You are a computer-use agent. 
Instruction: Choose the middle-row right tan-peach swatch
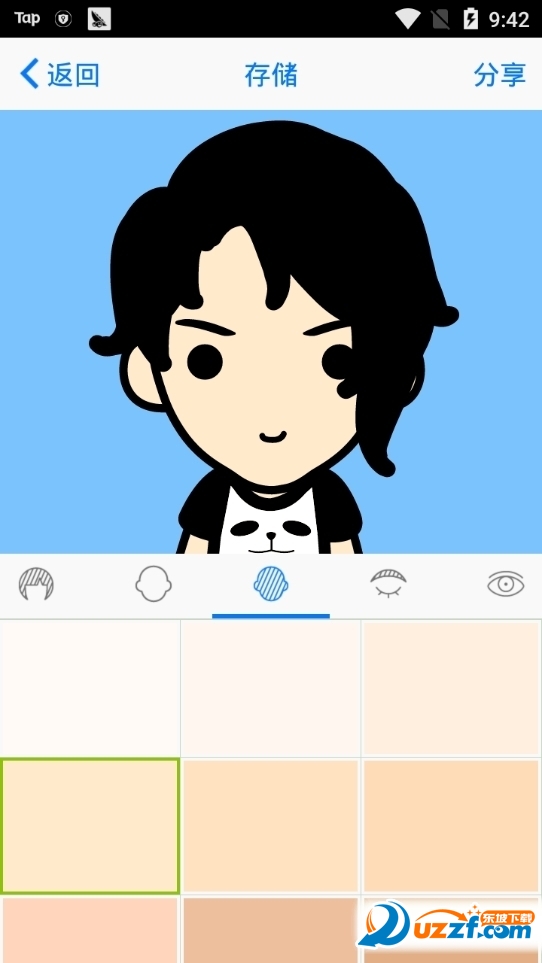(x=452, y=826)
